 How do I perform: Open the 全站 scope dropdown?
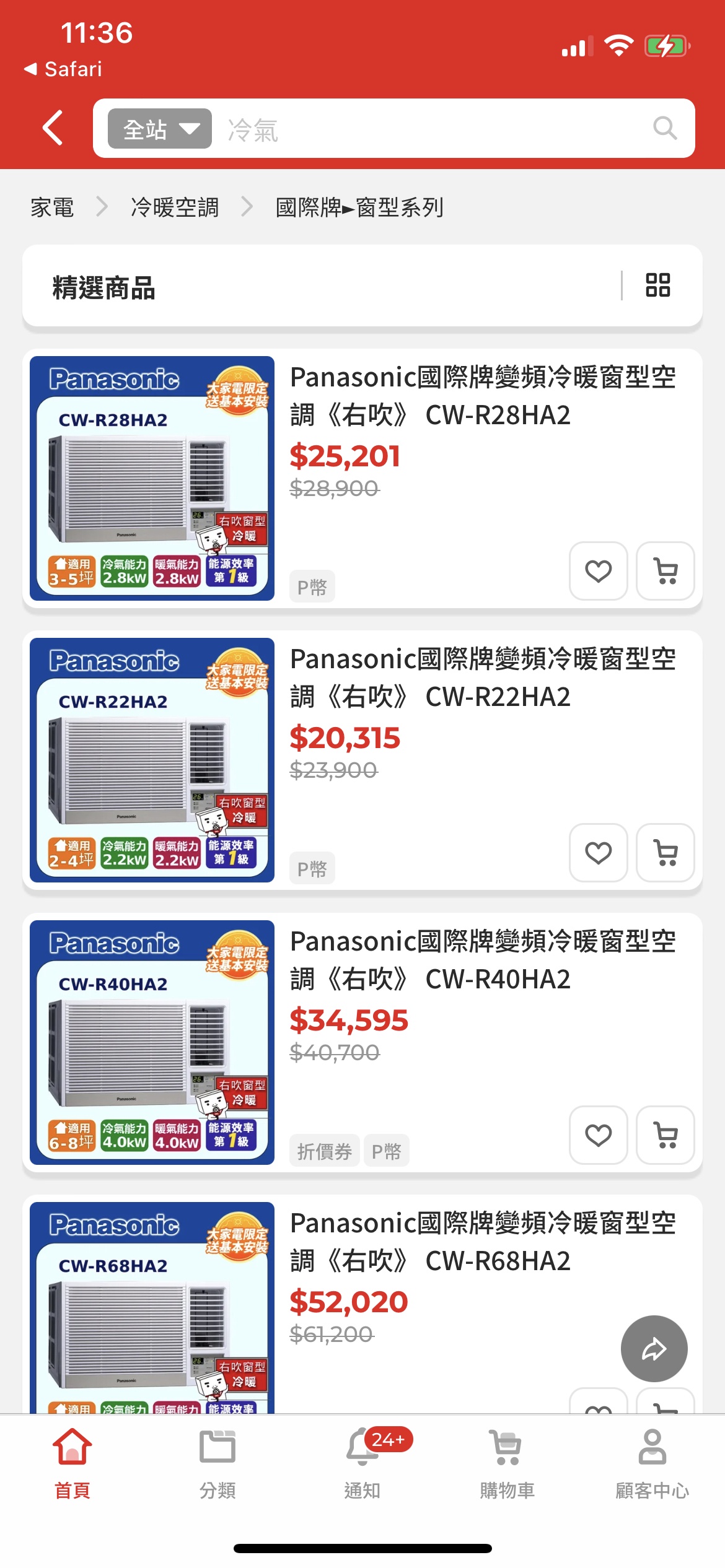[159, 129]
